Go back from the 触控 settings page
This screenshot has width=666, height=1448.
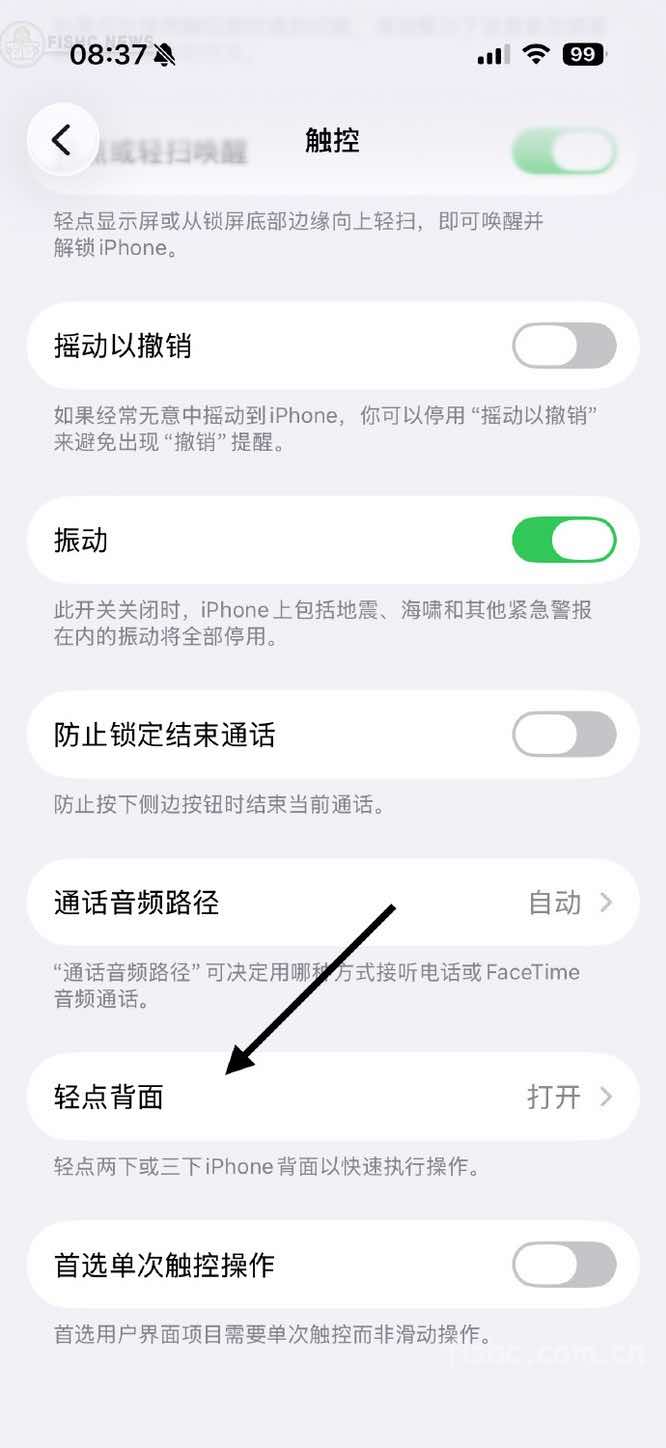coord(62,141)
